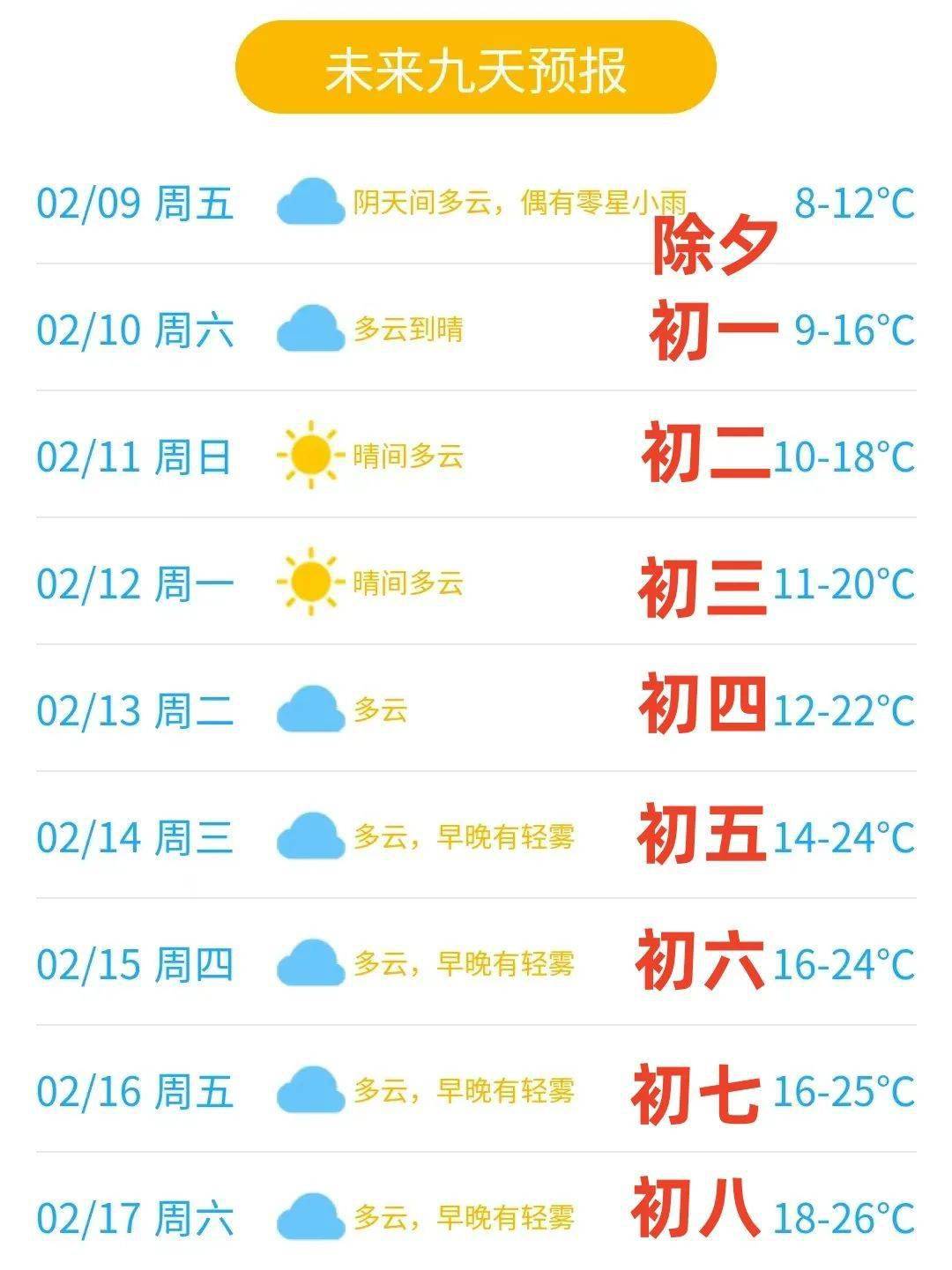This screenshot has height=1270, width=952.
Task: Select the 初一 label on 02/10 row
Action: point(716,329)
